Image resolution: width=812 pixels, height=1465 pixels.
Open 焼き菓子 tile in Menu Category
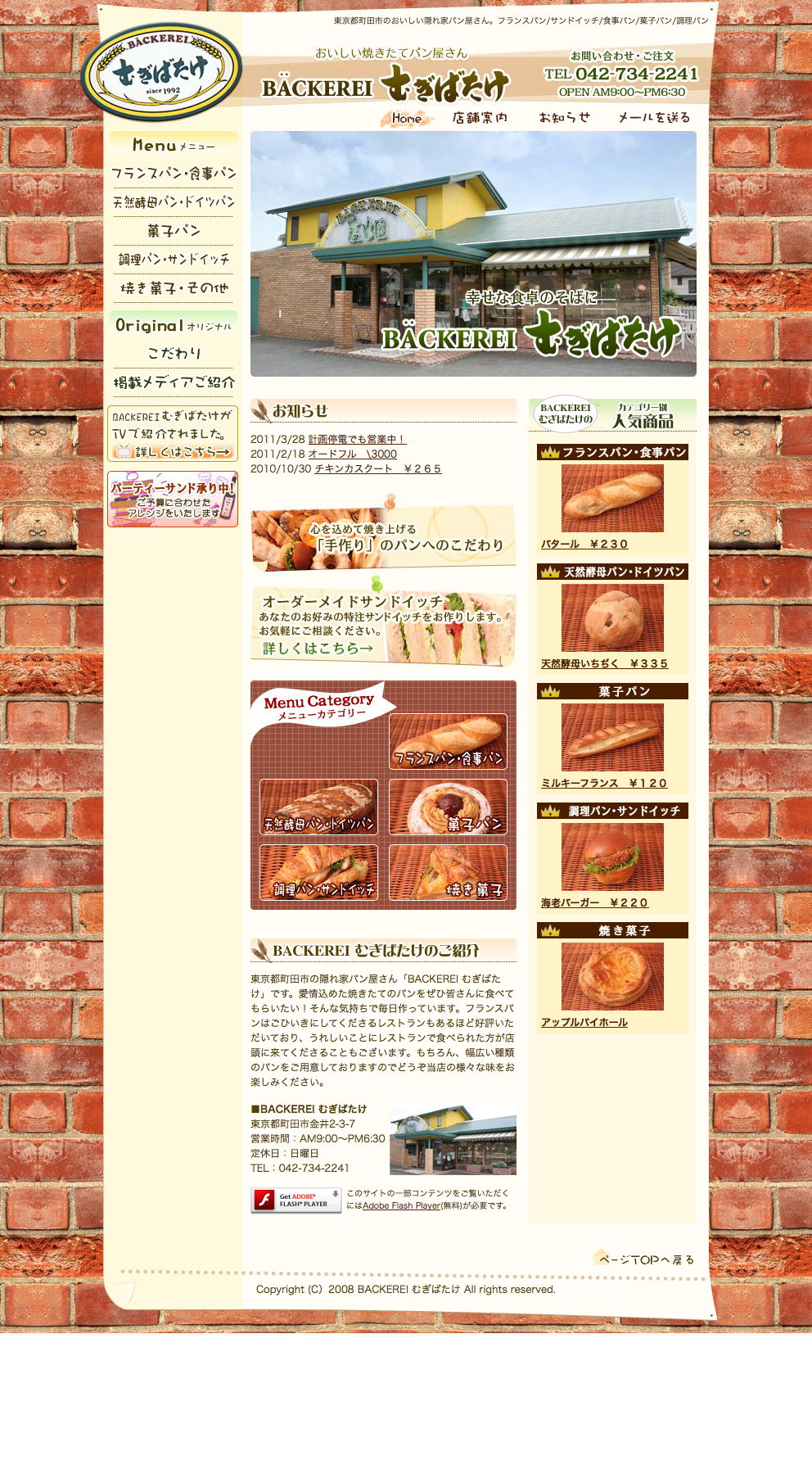(x=448, y=873)
